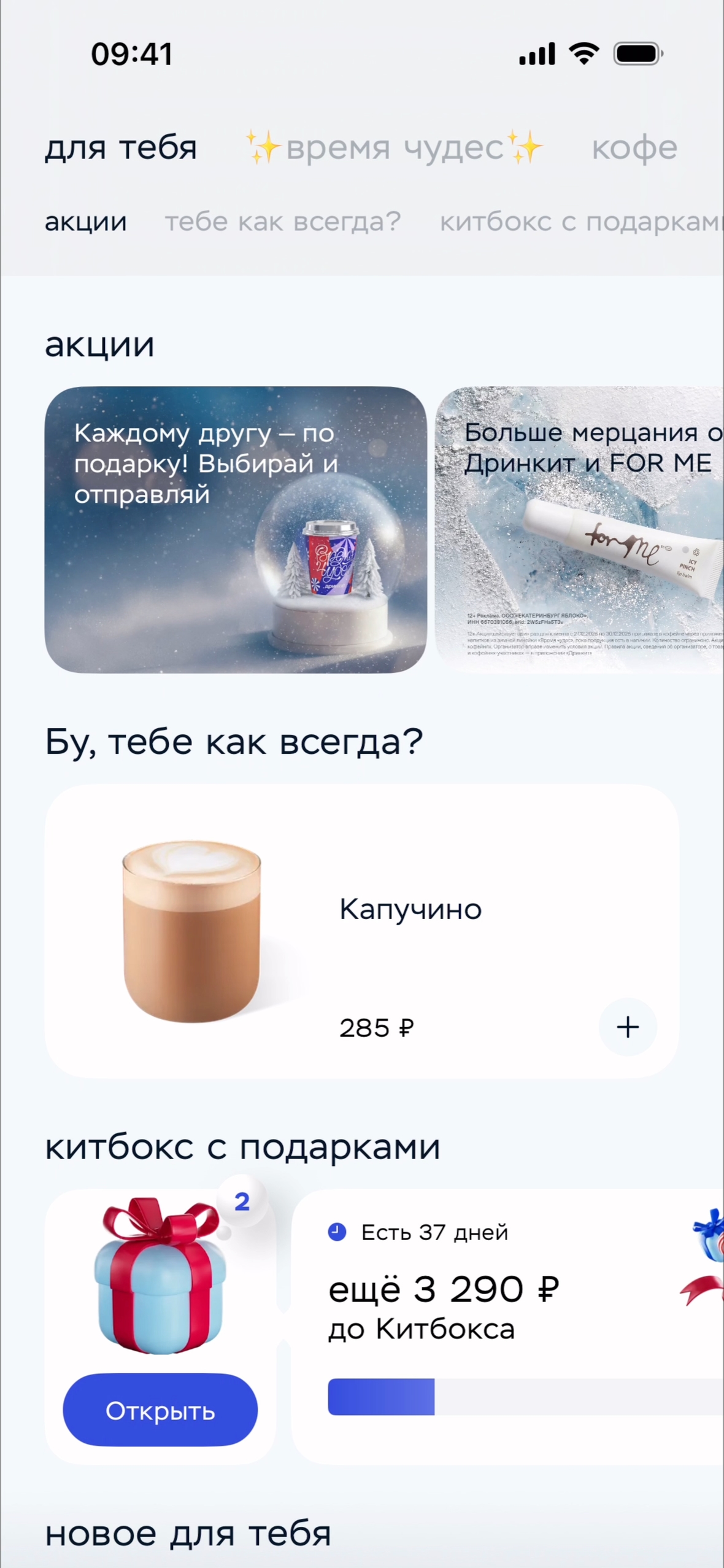Add Капучино to the order with plus
Screen dimensions: 724x1568
coord(628,1027)
